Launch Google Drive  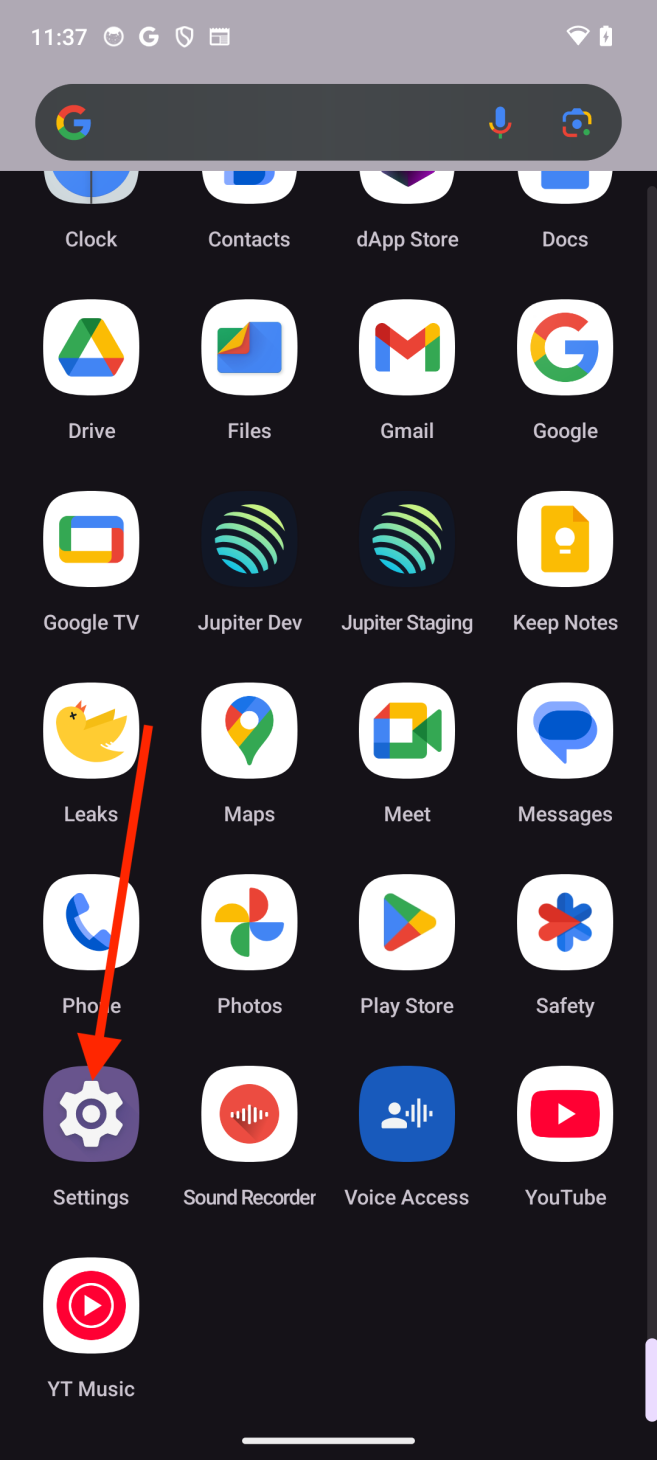click(x=91, y=347)
